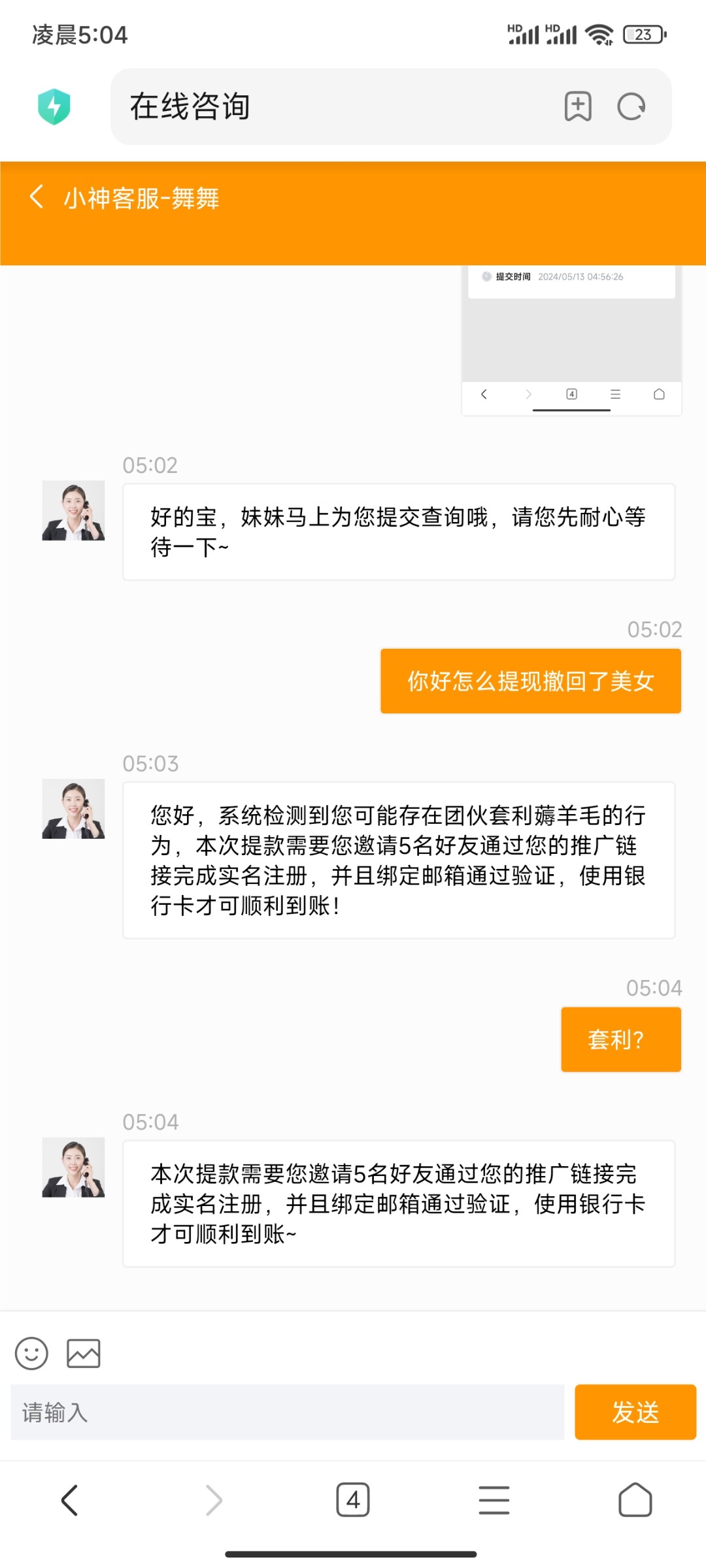Bookmark this page in the browser
This screenshot has height=1568, width=706.
click(578, 106)
